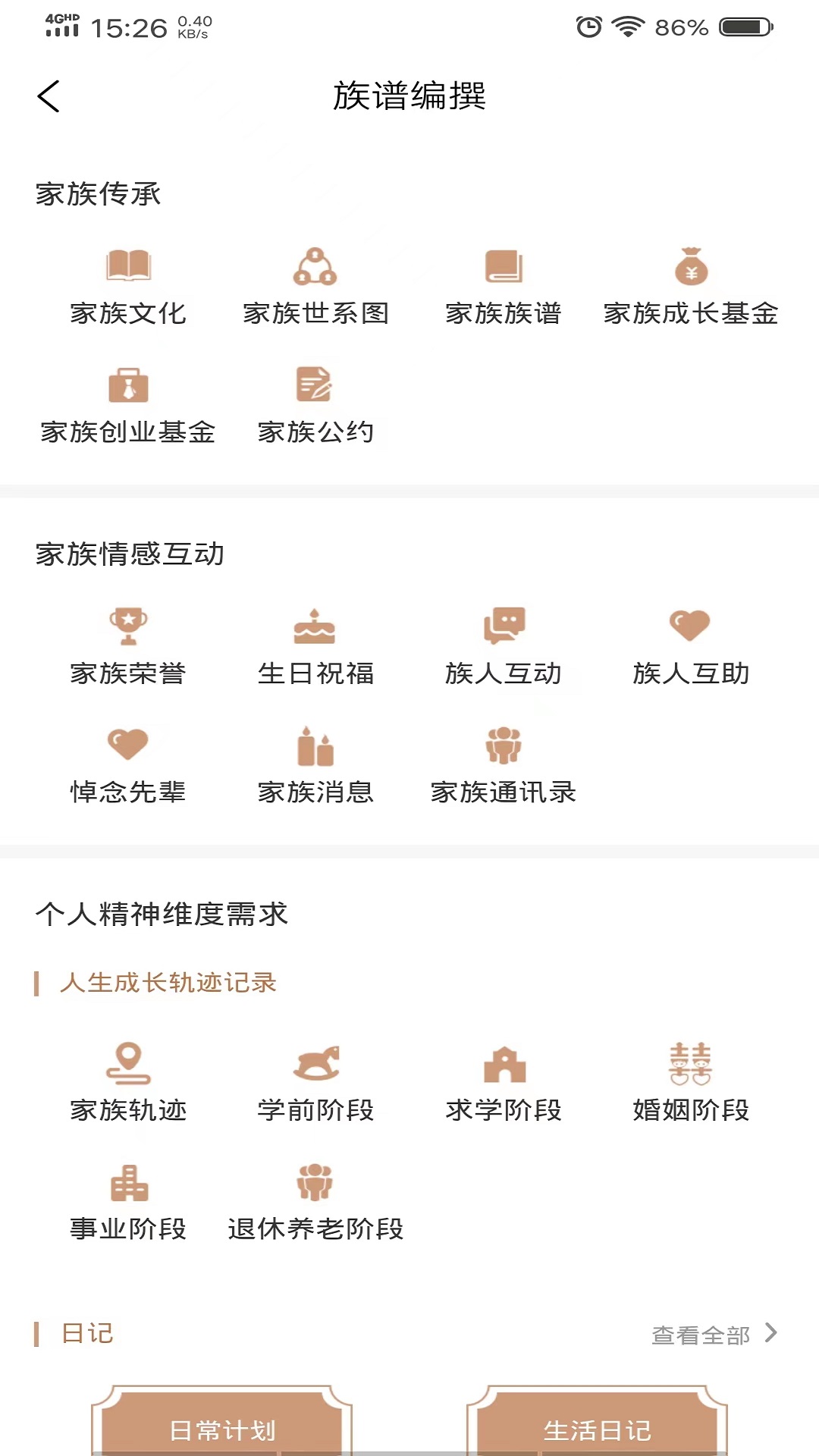Open the 日常计划 card
The width and height of the screenshot is (819, 1456).
coord(222,1421)
